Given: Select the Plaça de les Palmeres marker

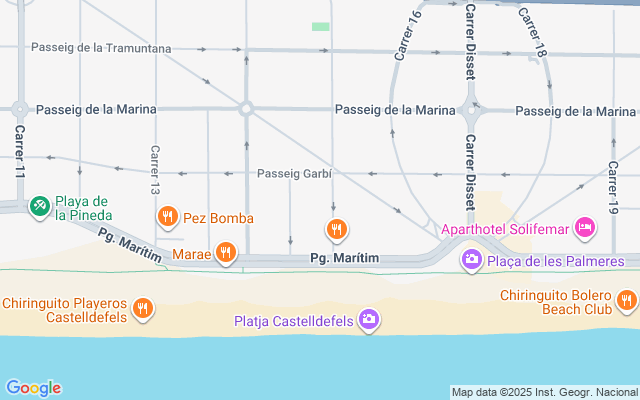Looking at the screenshot, I should [x=470, y=261].
